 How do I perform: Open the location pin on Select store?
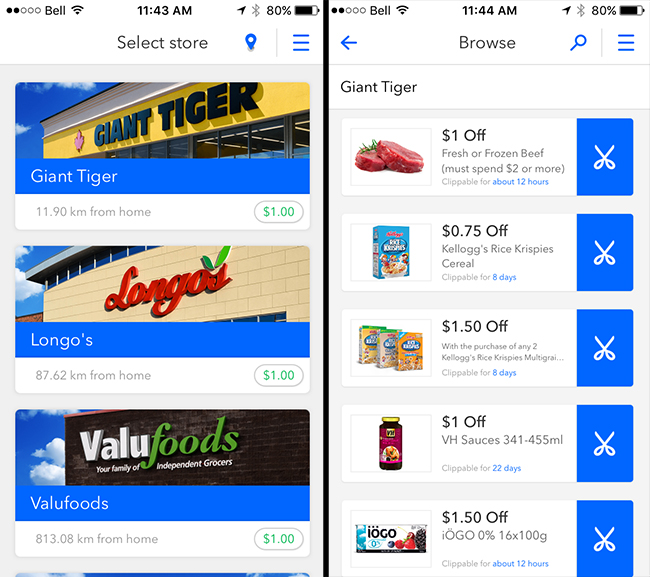point(250,43)
